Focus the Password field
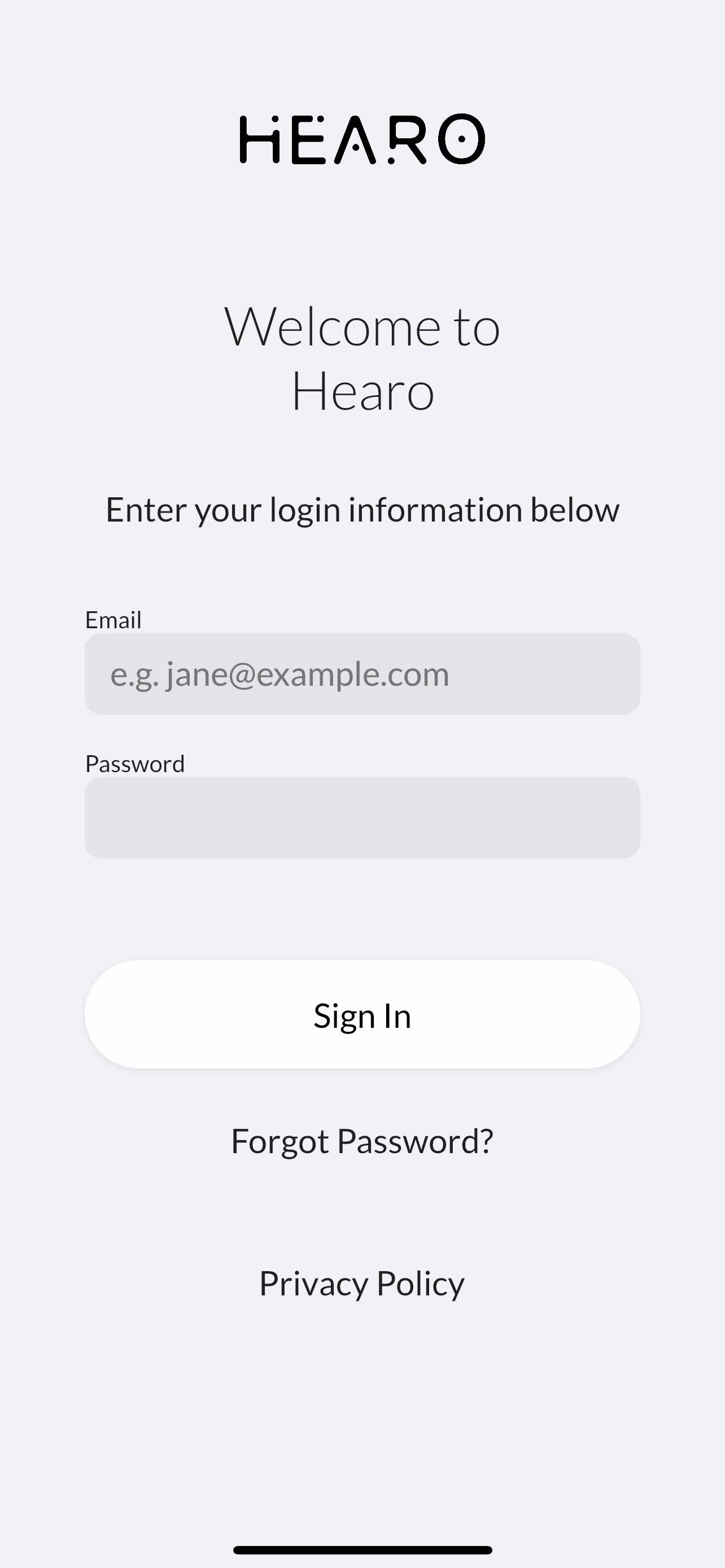This screenshot has height=1568, width=725. [x=362, y=817]
